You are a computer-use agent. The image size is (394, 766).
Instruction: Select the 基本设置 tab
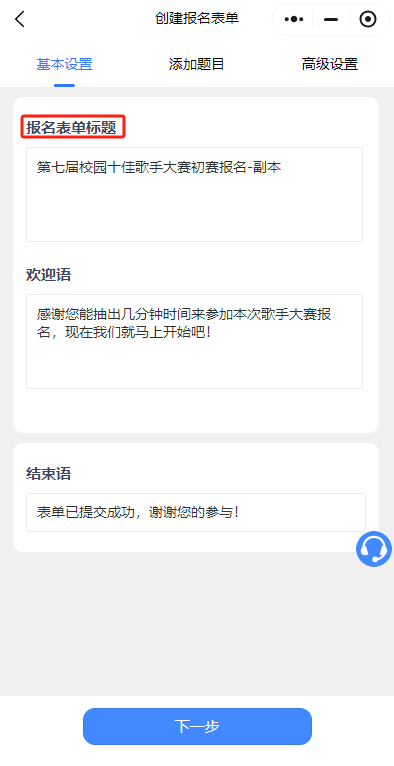coord(64,64)
